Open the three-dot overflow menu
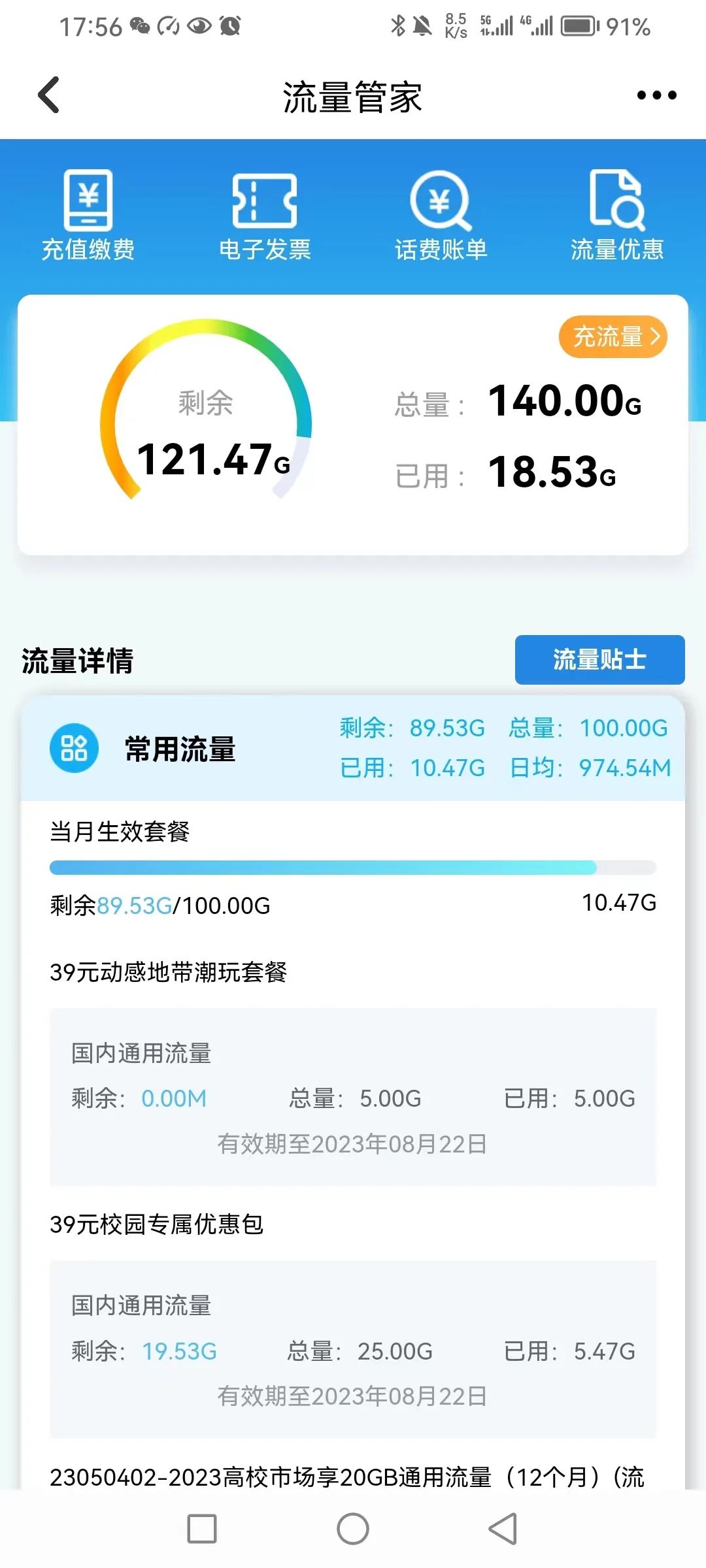 tap(656, 95)
